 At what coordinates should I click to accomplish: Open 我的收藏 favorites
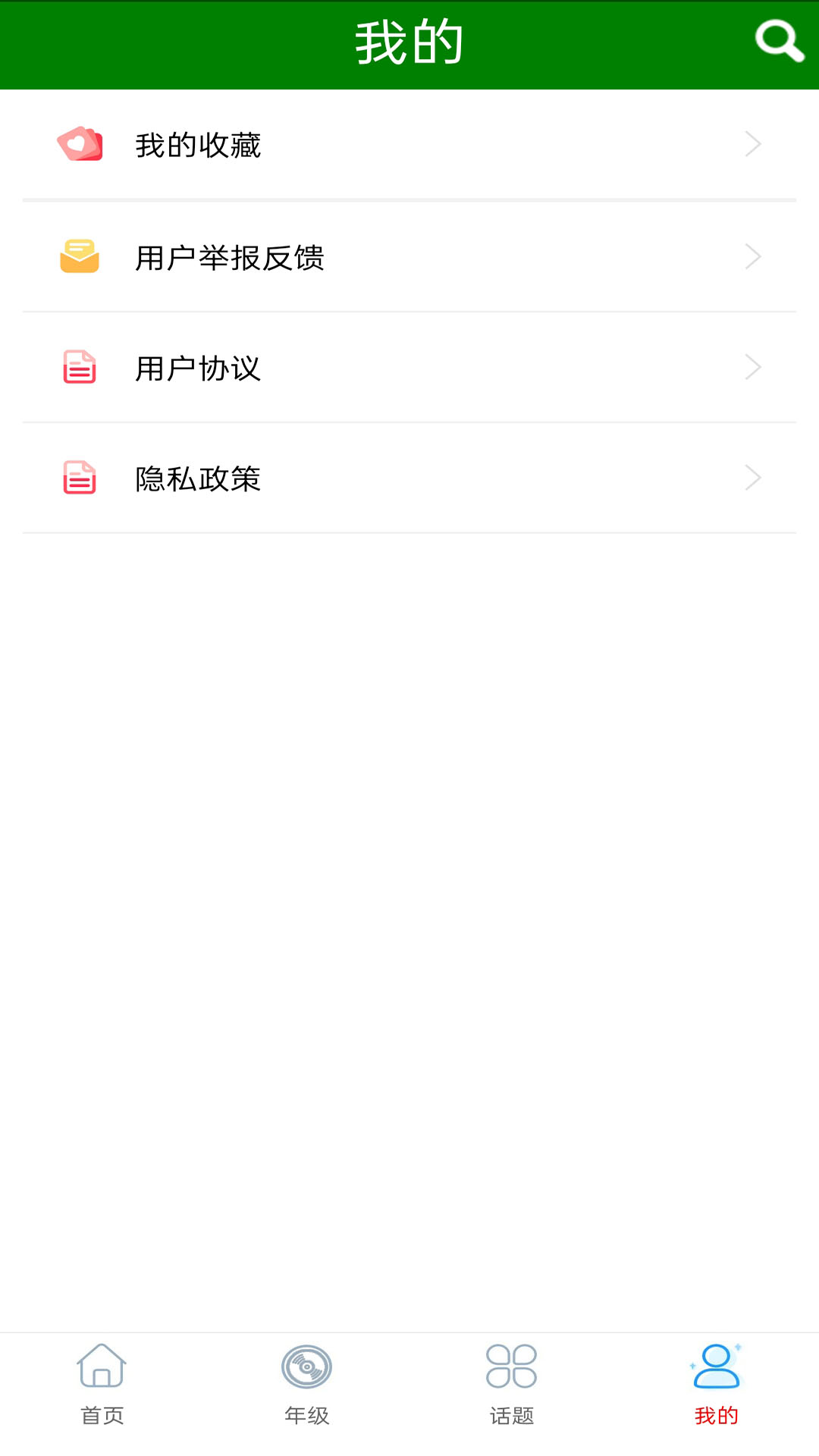pos(409,144)
